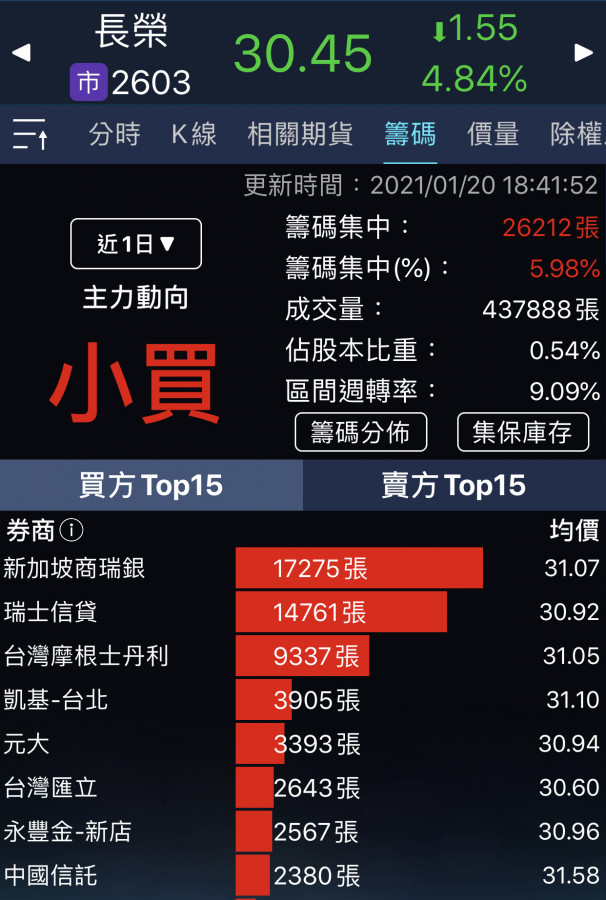Image resolution: width=606 pixels, height=900 pixels.
Task: Open the 相關期貨 tab
Action: [x=300, y=134]
